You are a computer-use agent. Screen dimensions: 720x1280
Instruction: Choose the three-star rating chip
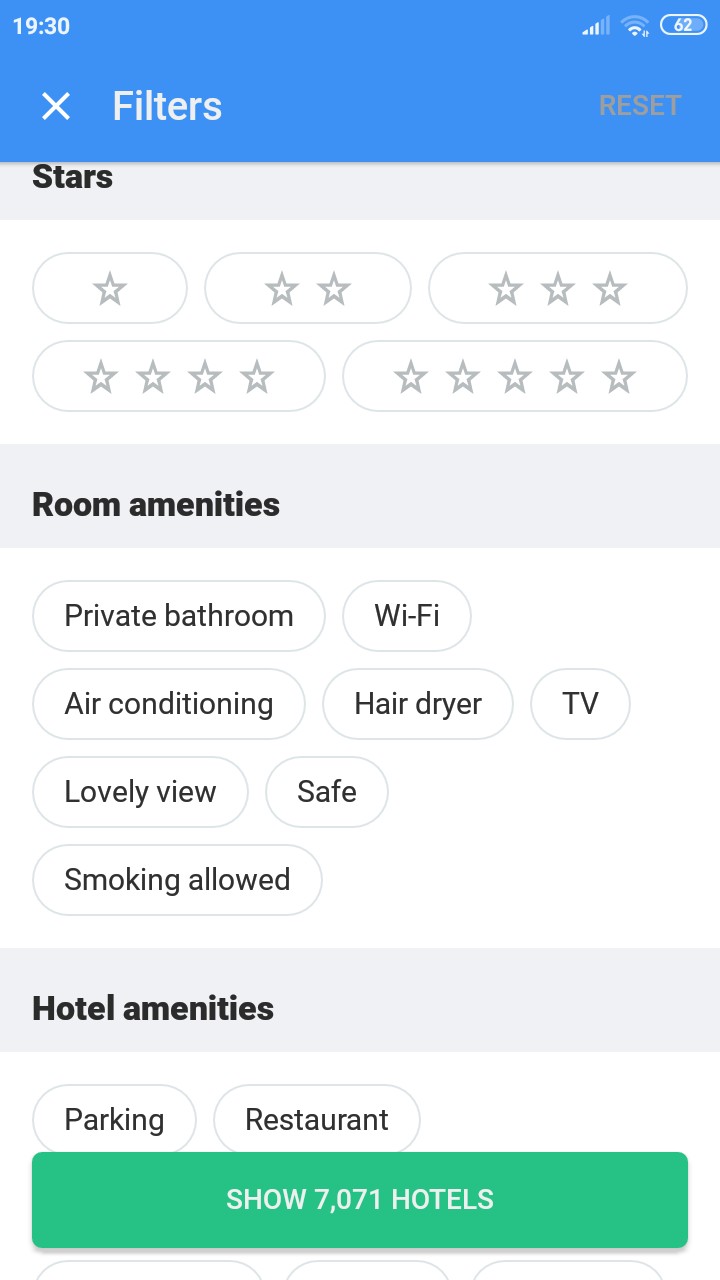557,289
